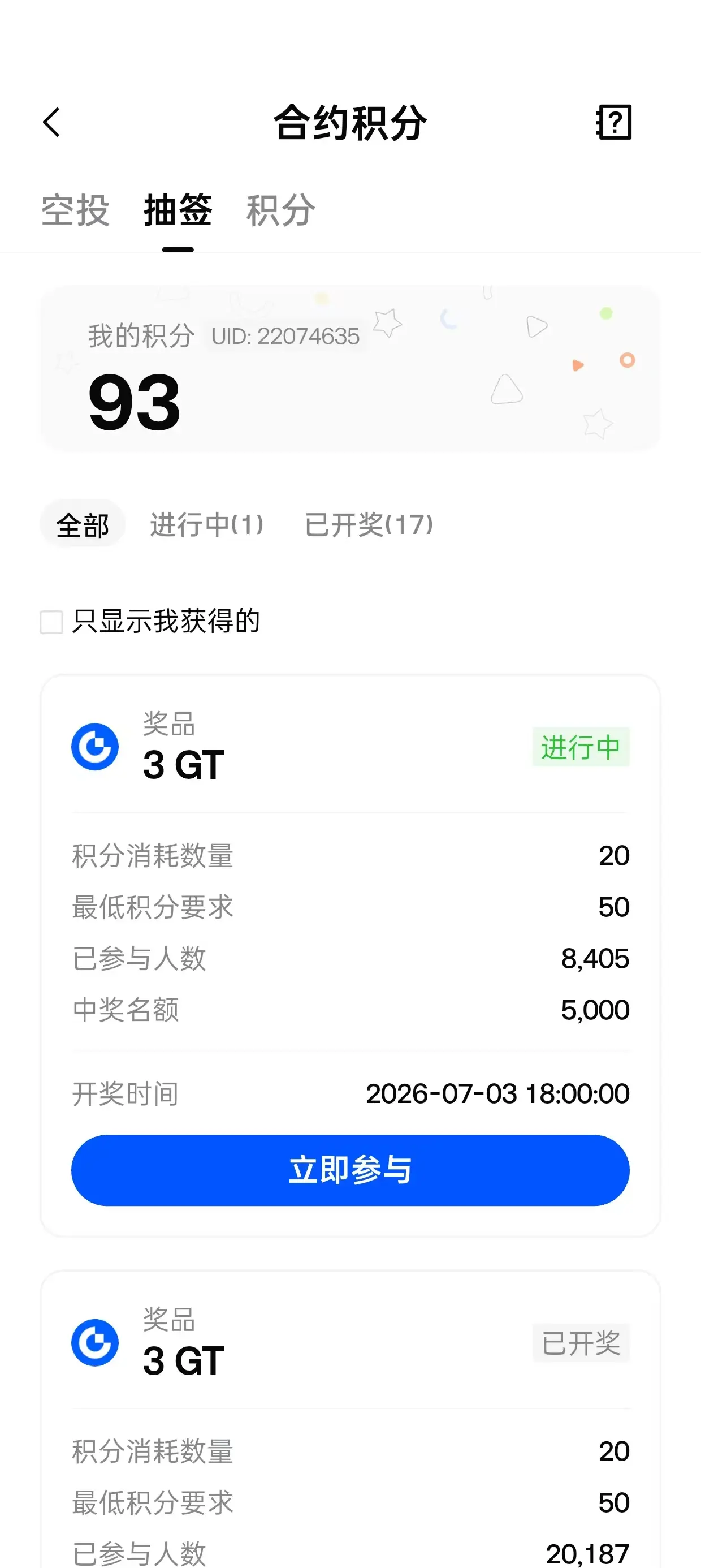Show 已开奖(17) draws
The image size is (701, 1568).
pyautogui.click(x=369, y=524)
